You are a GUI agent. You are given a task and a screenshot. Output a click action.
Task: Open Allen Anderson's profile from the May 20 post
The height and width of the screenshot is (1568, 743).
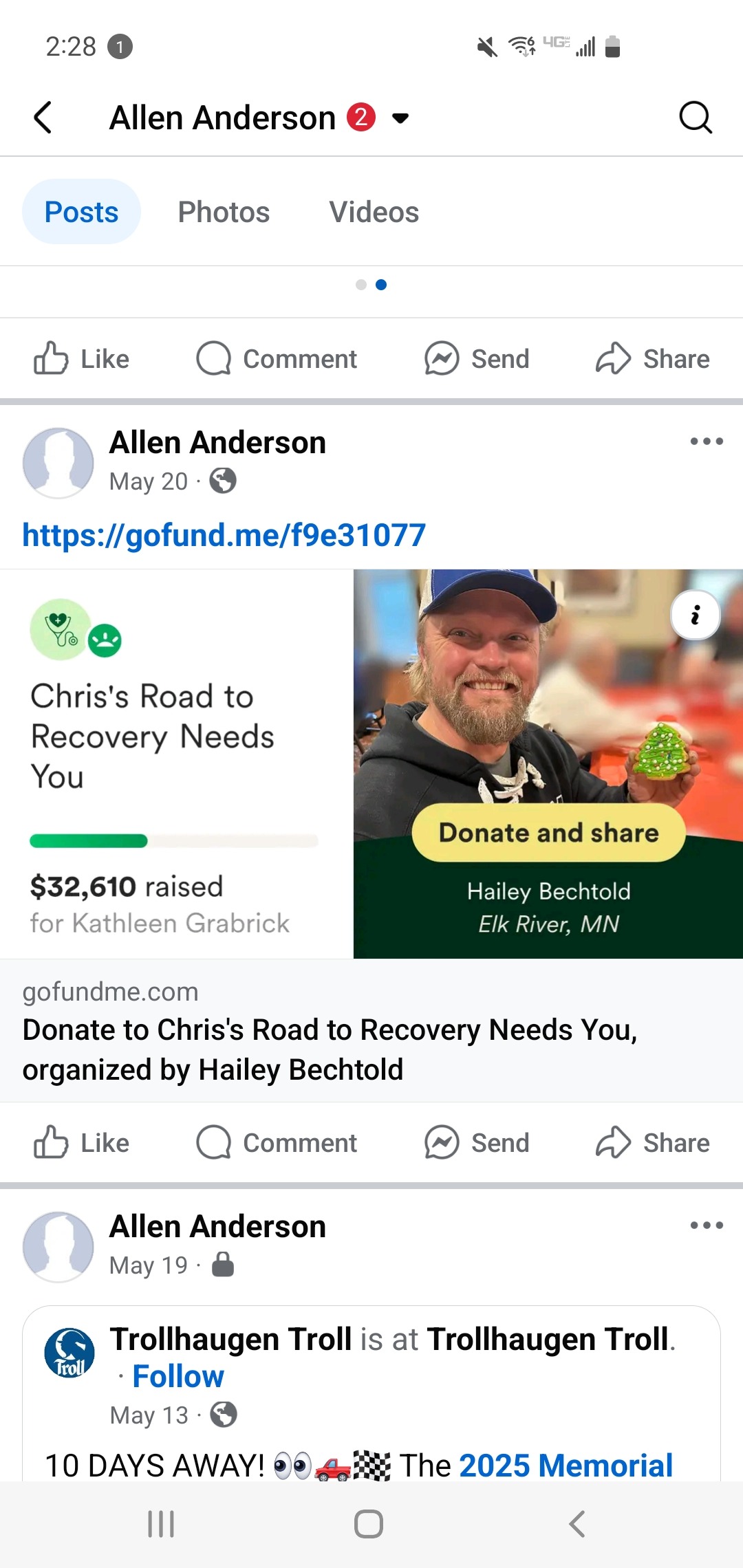click(217, 442)
